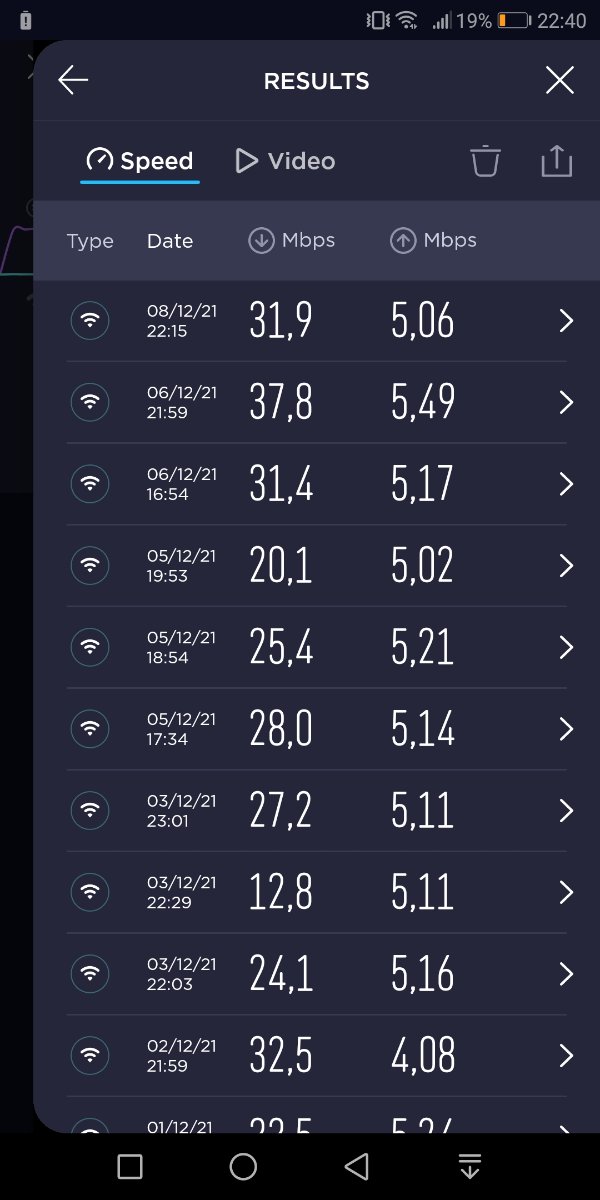Viewport: 600px width, 1200px height.
Task: Open the 06/12/21 16:54 result
Action: tap(316, 484)
